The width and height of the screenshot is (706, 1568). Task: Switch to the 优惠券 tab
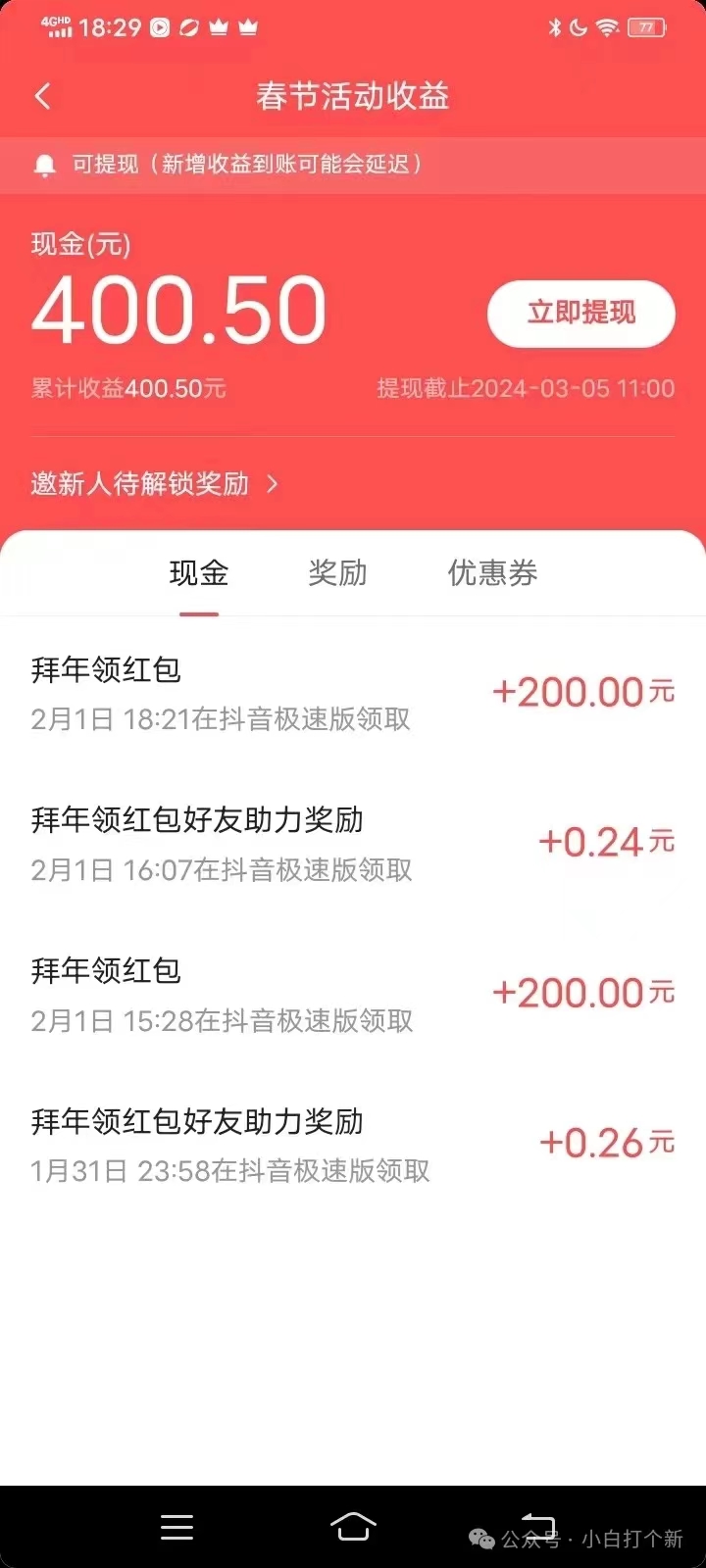point(492,573)
